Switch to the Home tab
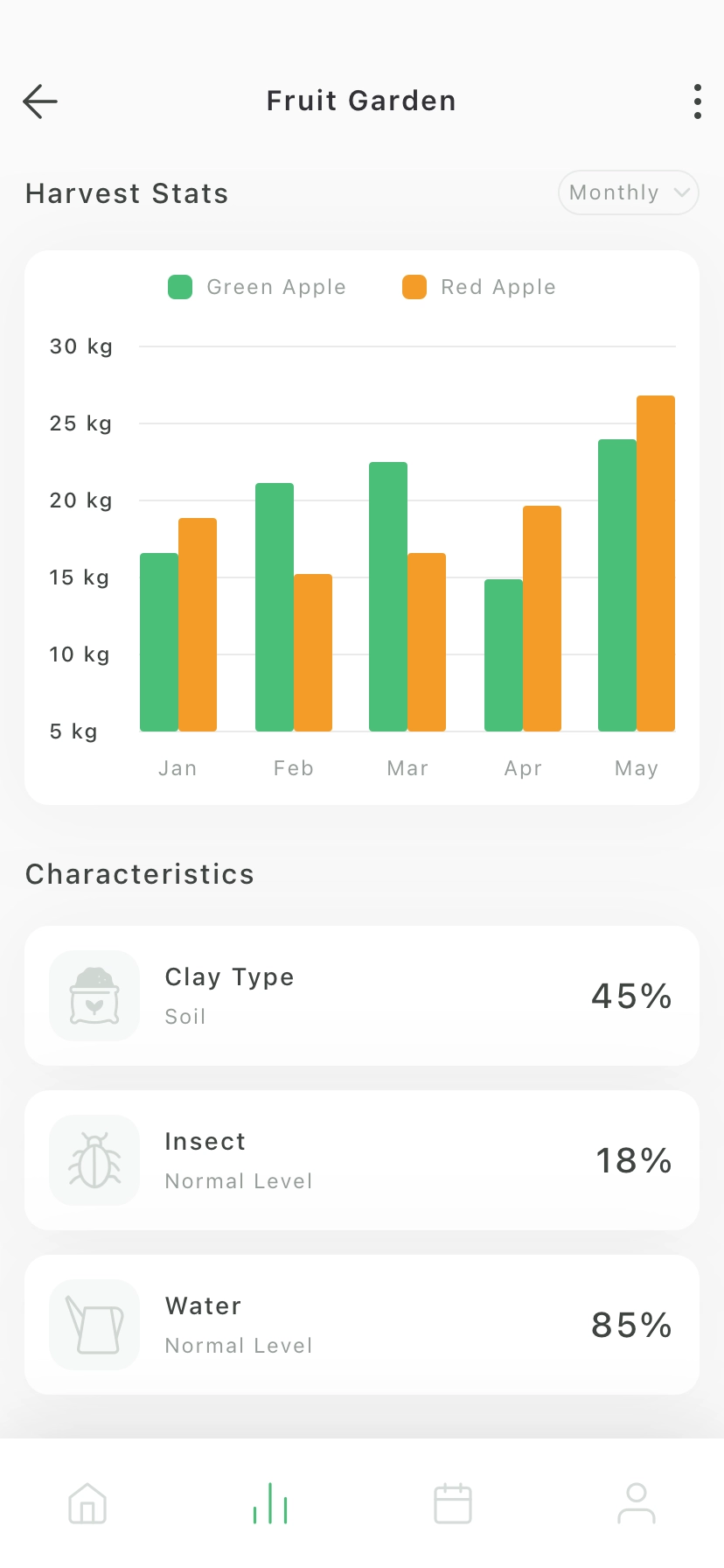Screen dimensions: 724x1568 [87, 1503]
